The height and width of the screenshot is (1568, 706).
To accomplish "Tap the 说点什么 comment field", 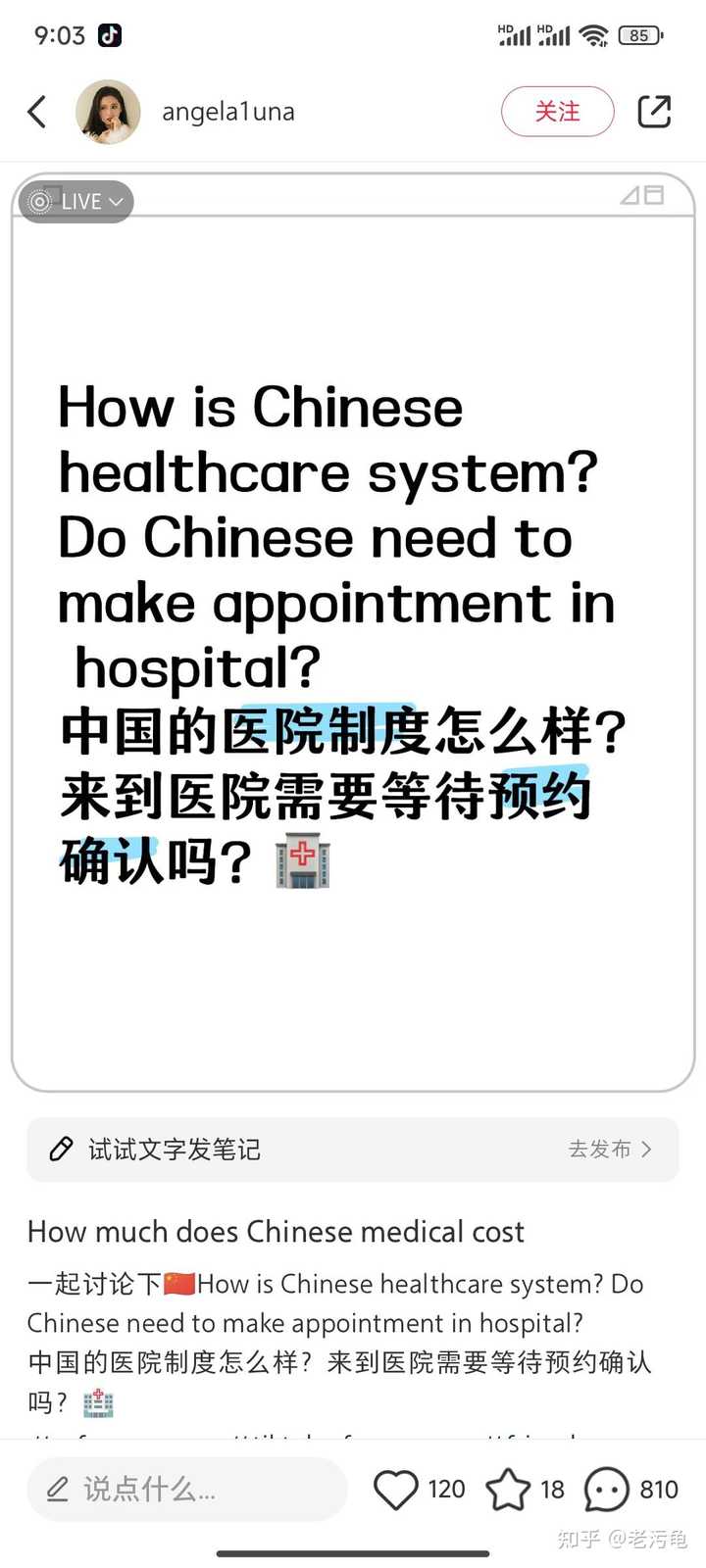I will tap(186, 1490).
